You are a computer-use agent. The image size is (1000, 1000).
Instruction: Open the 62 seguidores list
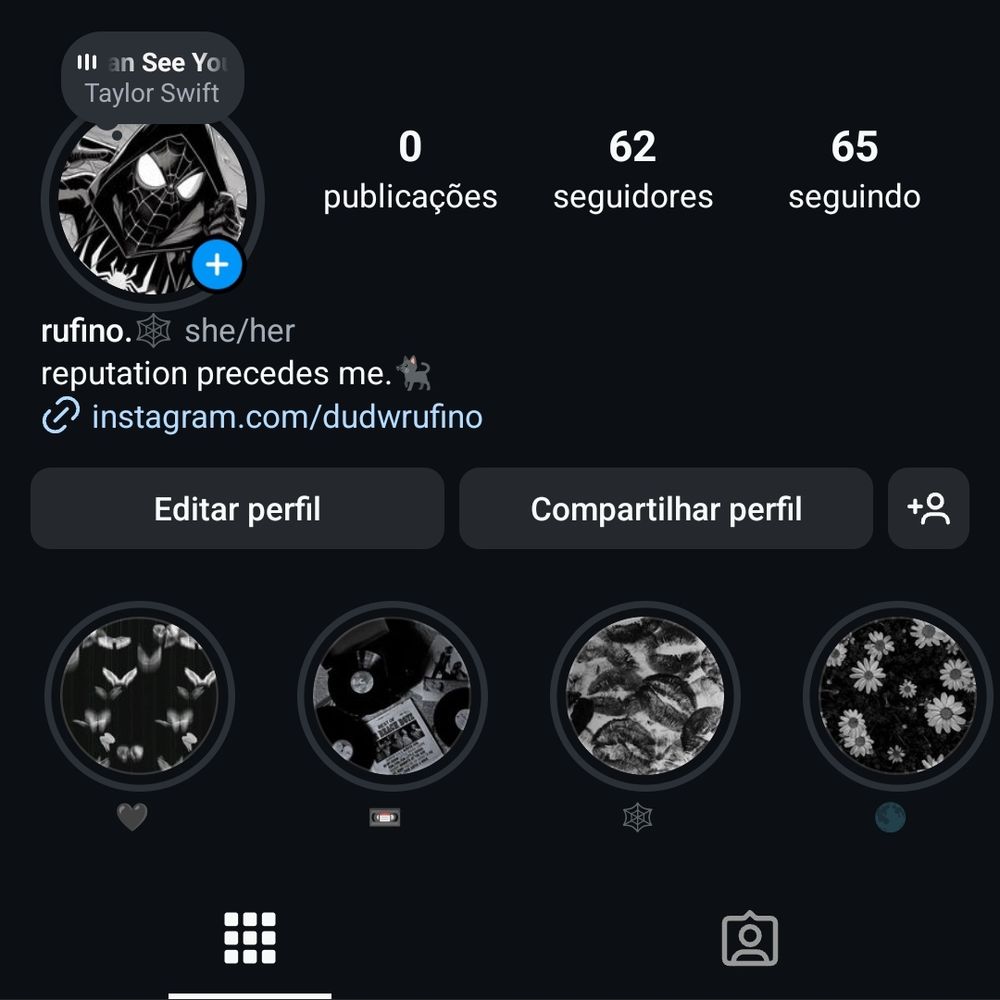pyautogui.click(x=633, y=170)
